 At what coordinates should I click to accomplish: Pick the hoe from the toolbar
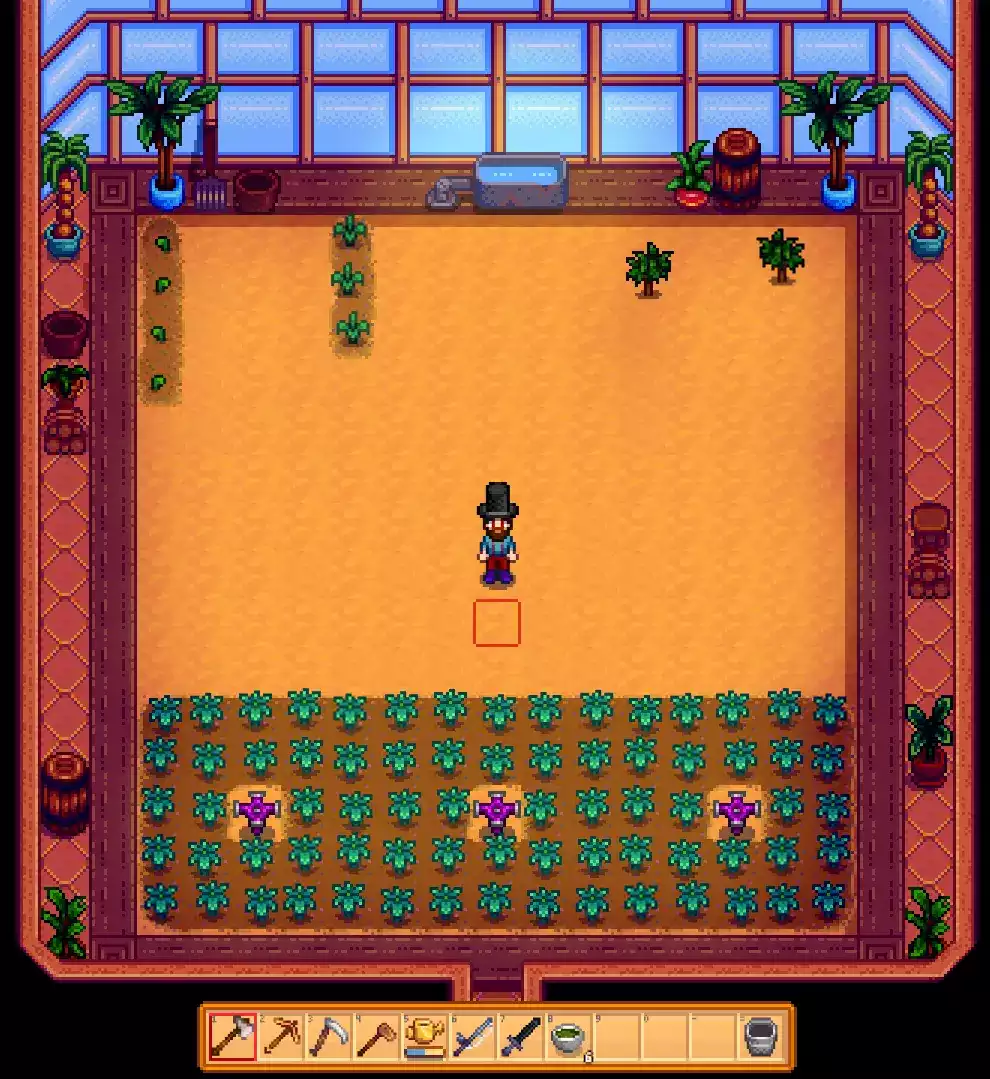coord(377,1037)
